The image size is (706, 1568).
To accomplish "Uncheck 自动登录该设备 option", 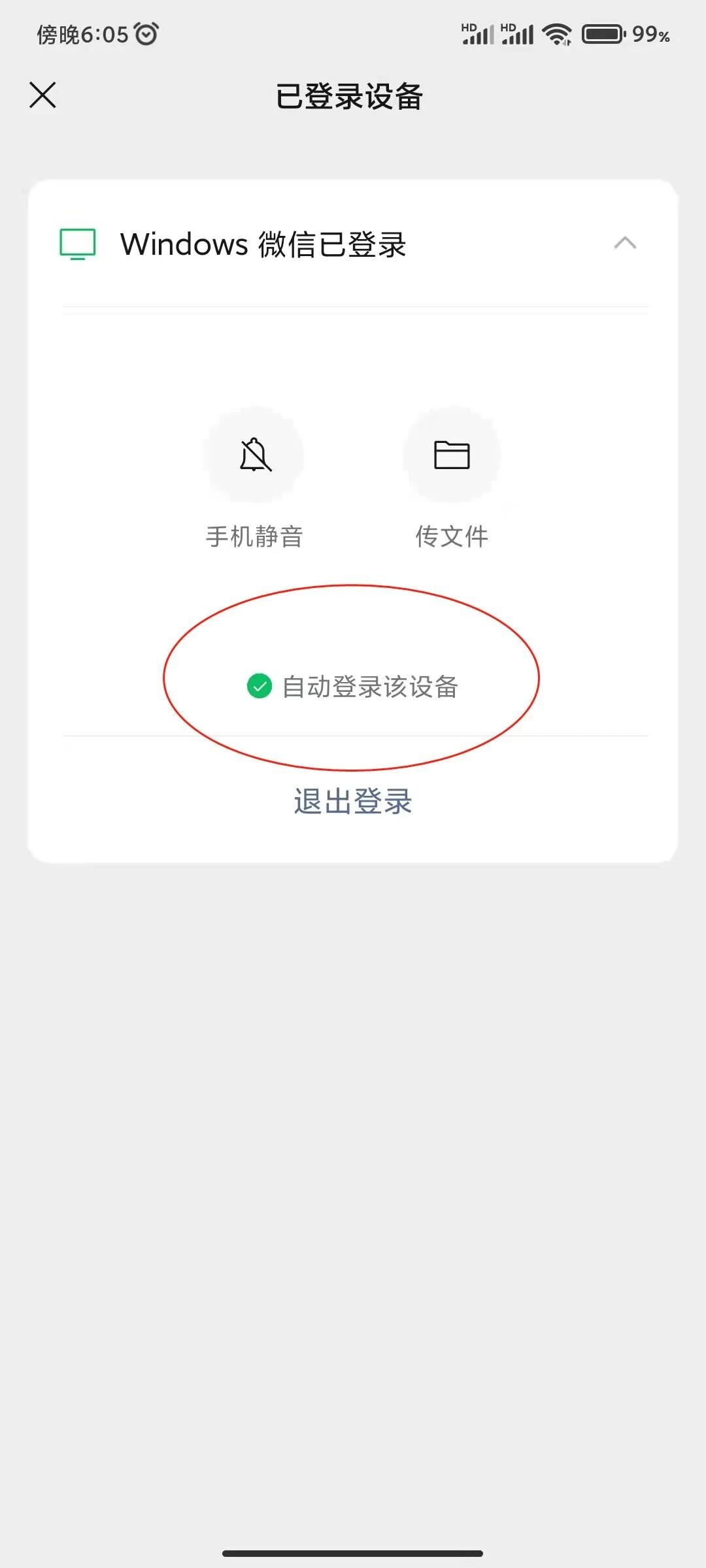I will click(260, 686).
